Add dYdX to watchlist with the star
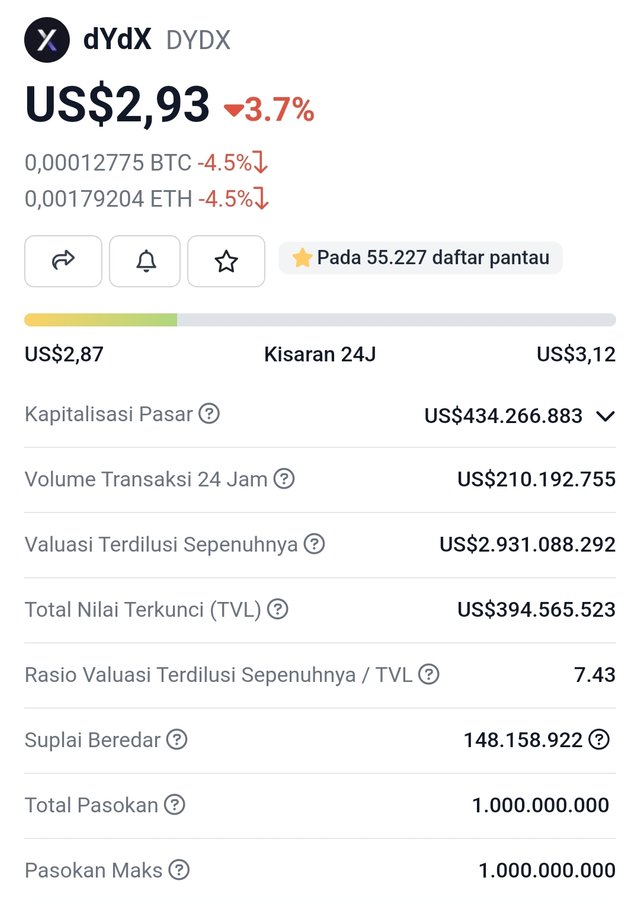Image resolution: width=640 pixels, height=903 pixels. (x=226, y=261)
